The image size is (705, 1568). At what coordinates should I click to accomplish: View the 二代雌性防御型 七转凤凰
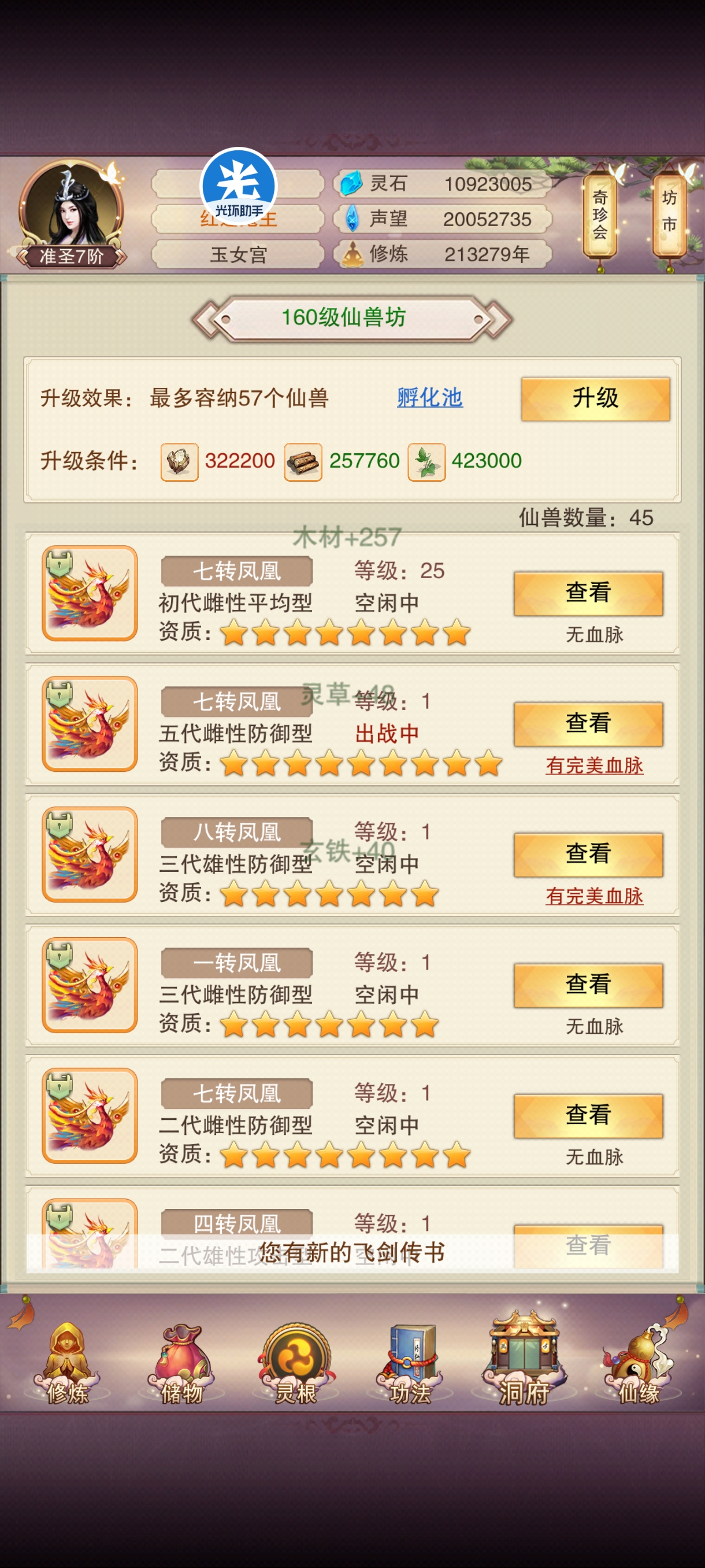point(588,1115)
